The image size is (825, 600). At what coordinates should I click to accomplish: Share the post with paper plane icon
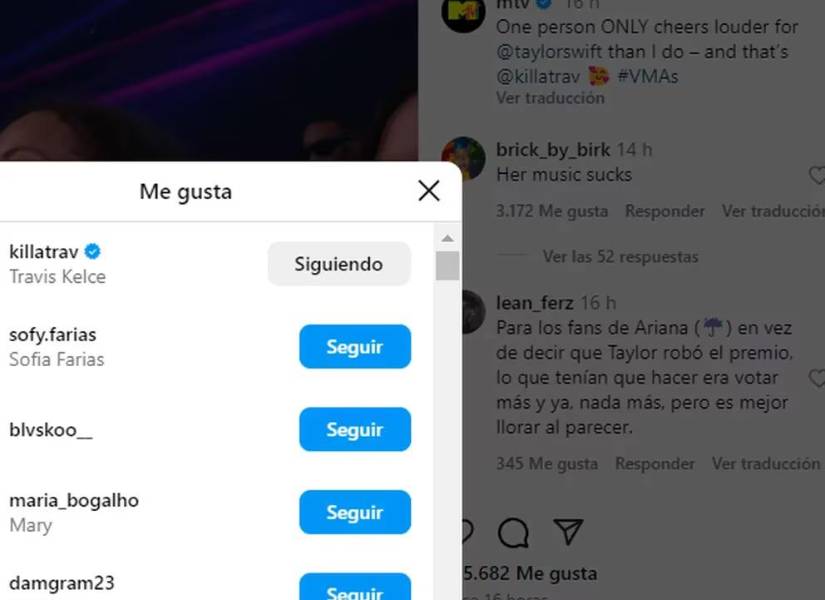[x=568, y=532]
